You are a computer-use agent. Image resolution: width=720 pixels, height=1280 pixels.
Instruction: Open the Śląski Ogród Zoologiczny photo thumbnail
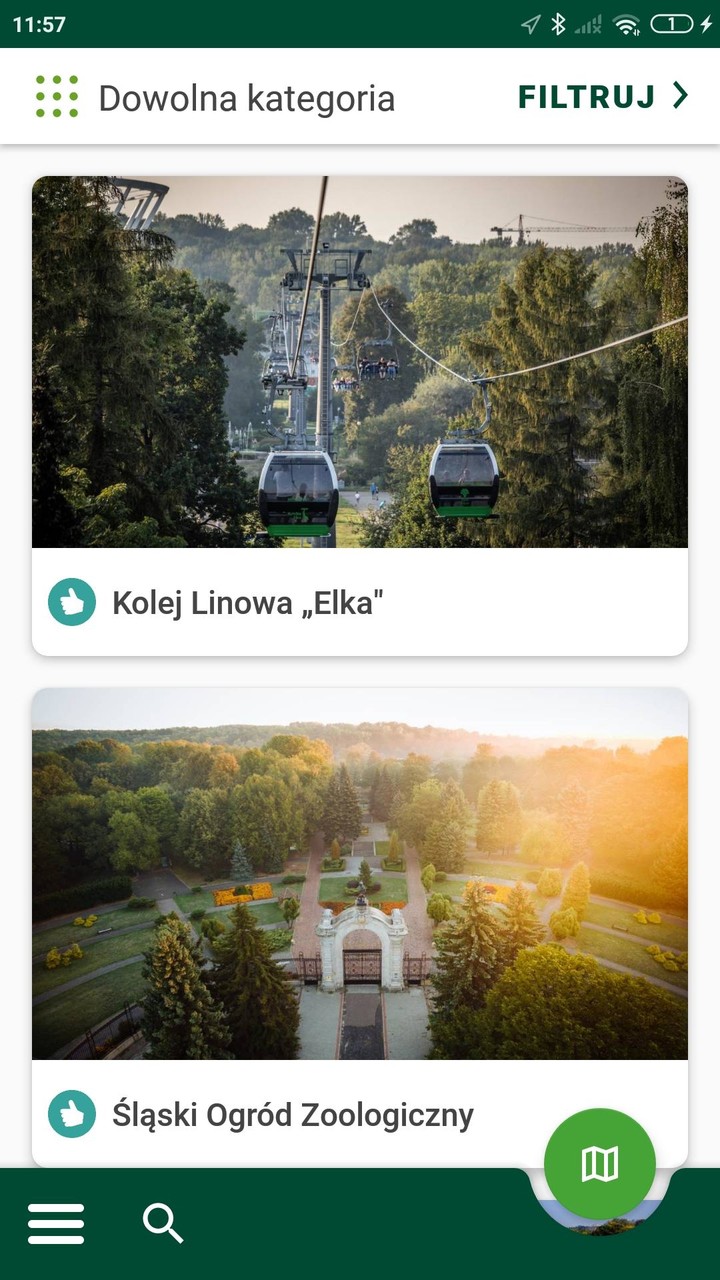[x=360, y=875]
